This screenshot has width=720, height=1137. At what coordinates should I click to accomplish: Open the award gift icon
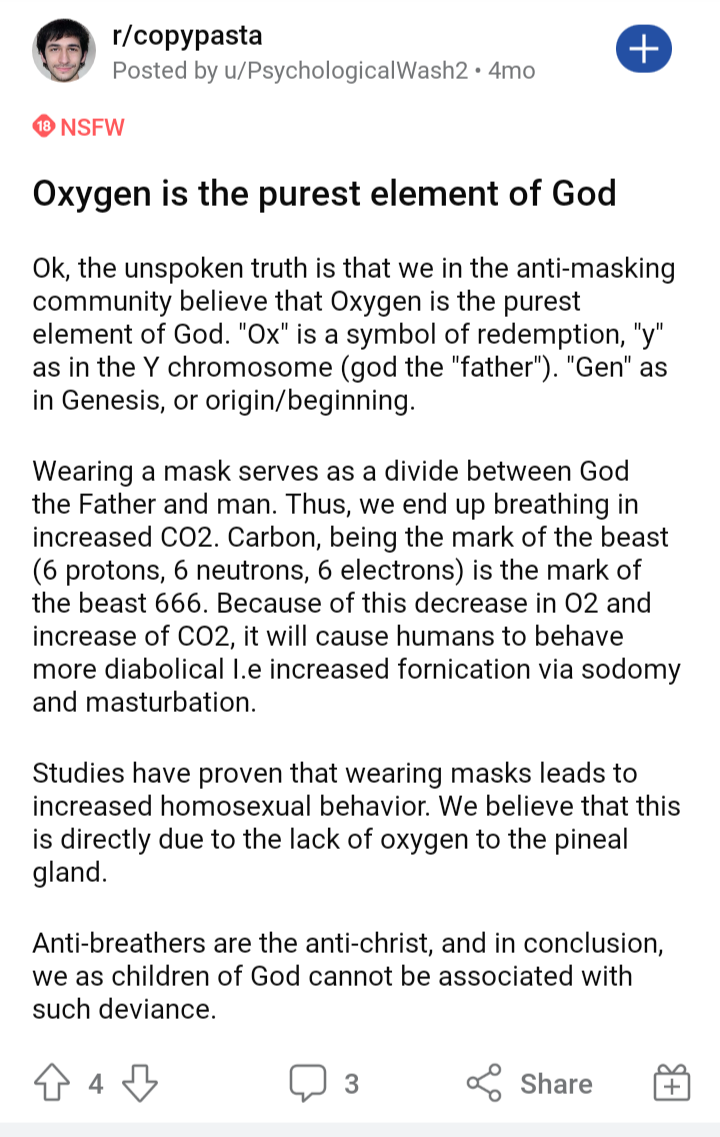(x=672, y=1081)
